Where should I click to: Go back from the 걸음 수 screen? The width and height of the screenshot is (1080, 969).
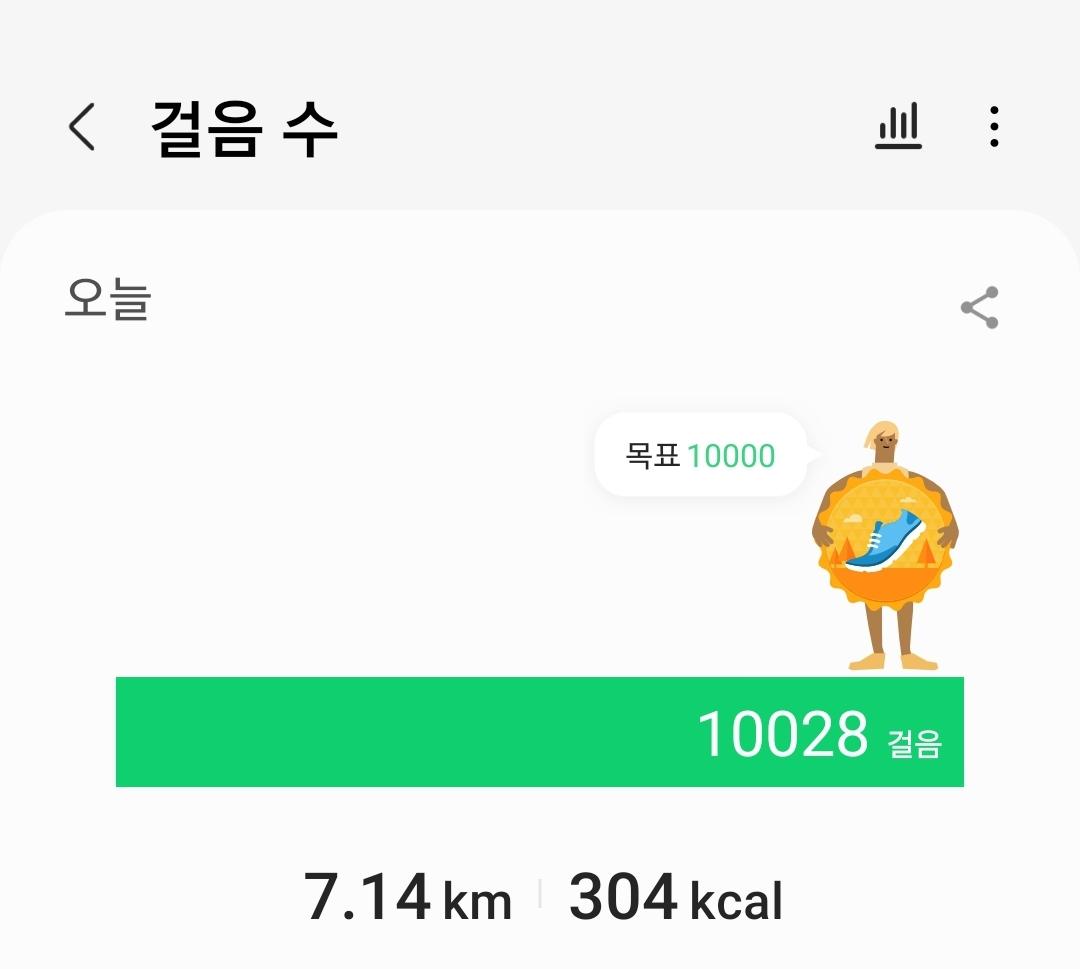pyautogui.click(x=82, y=128)
